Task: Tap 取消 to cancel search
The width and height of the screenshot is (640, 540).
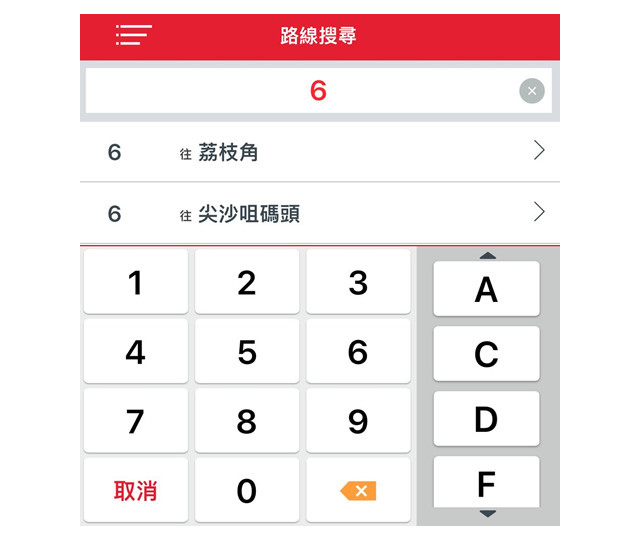Action: [136, 490]
